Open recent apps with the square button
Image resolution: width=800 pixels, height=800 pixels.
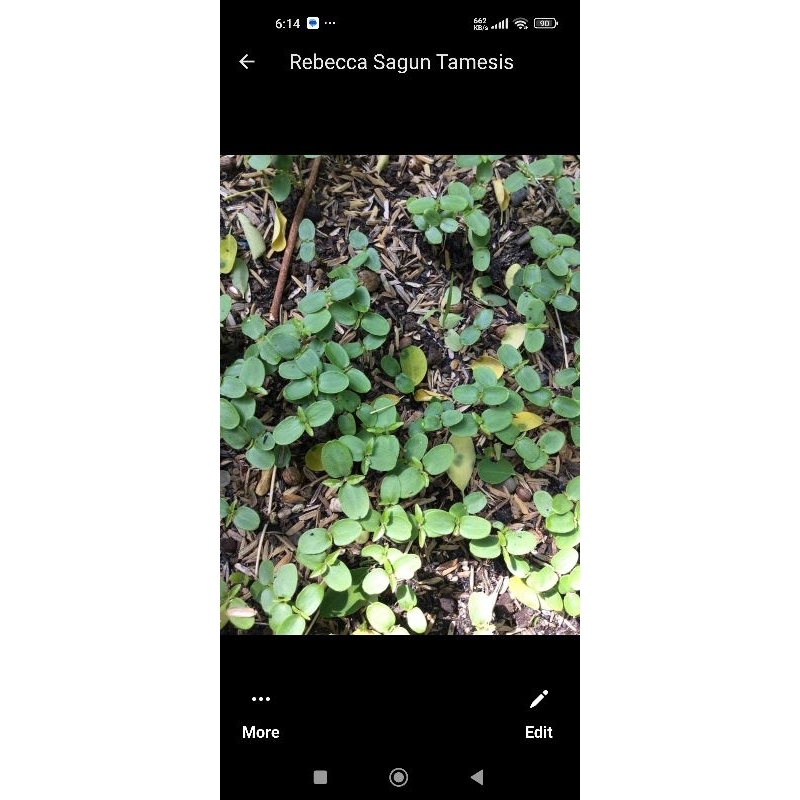320,777
